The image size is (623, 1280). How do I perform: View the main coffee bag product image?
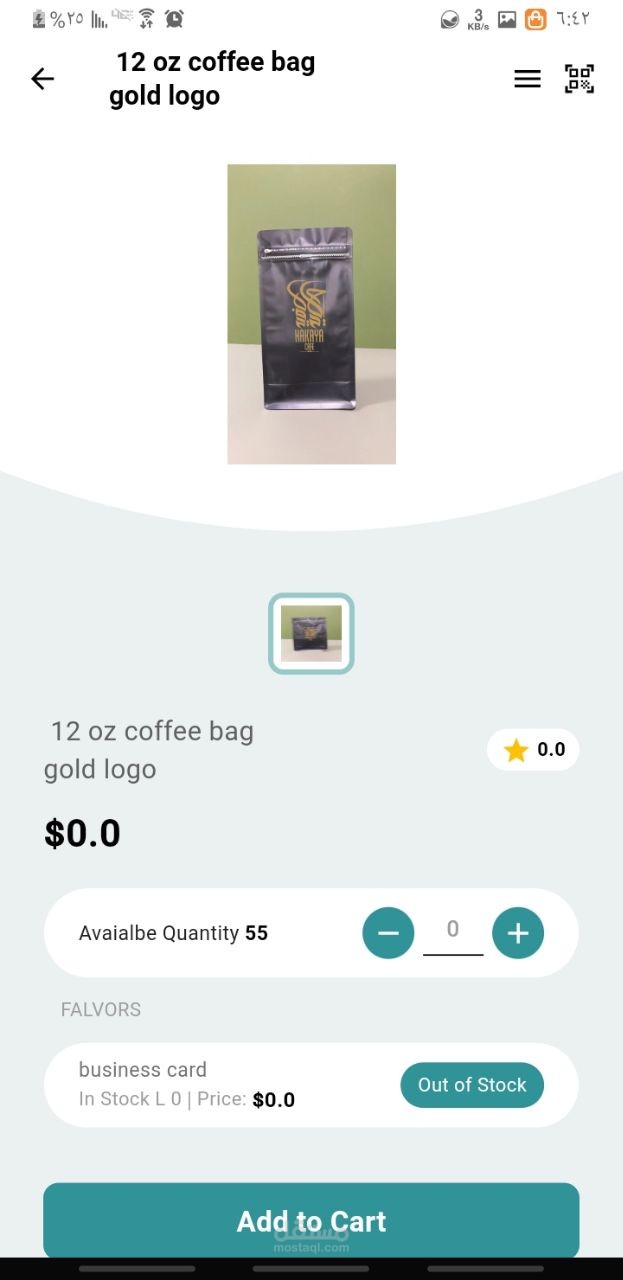click(x=311, y=314)
